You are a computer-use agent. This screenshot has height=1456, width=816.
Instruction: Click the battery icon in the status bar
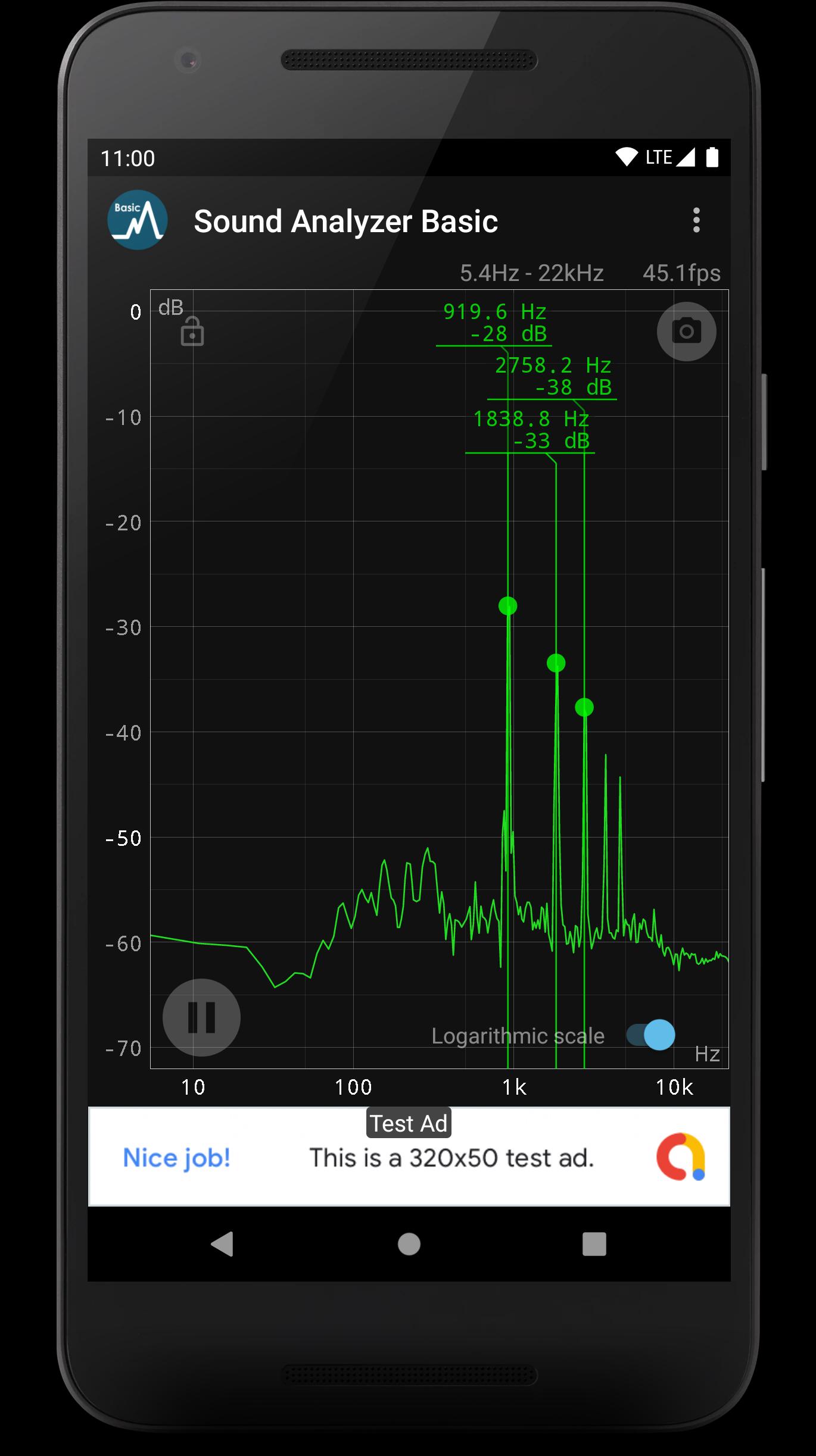(x=713, y=156)
